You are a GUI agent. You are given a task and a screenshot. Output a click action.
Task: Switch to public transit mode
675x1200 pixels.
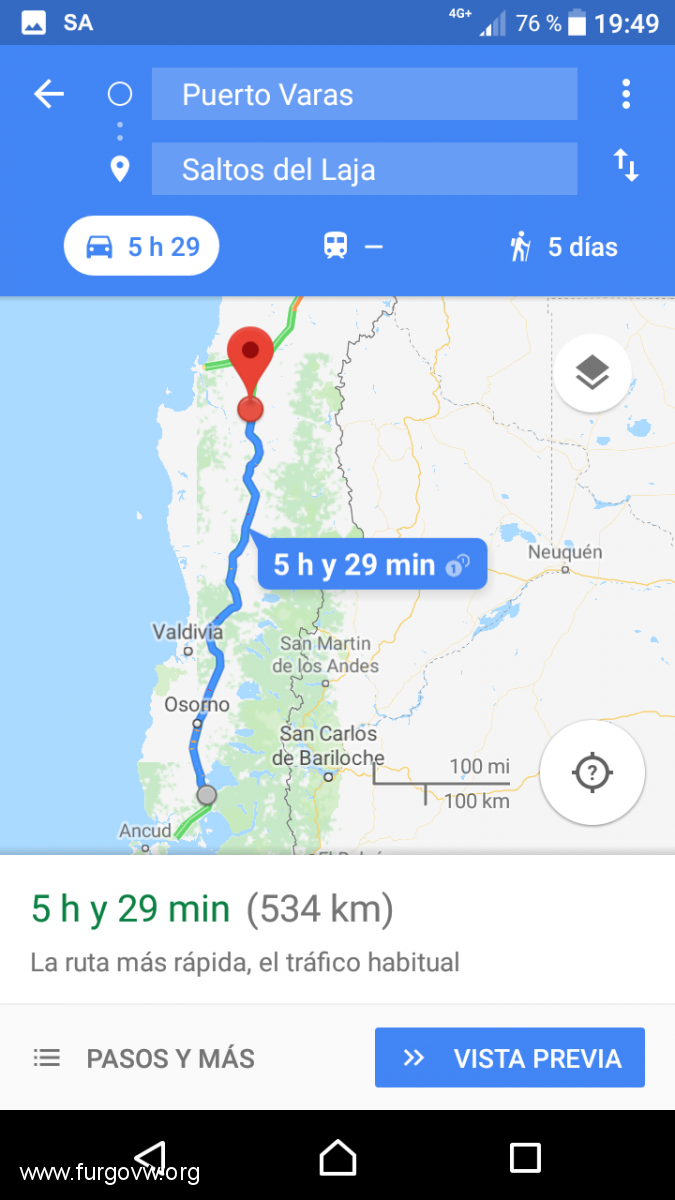tap(352, 246)
